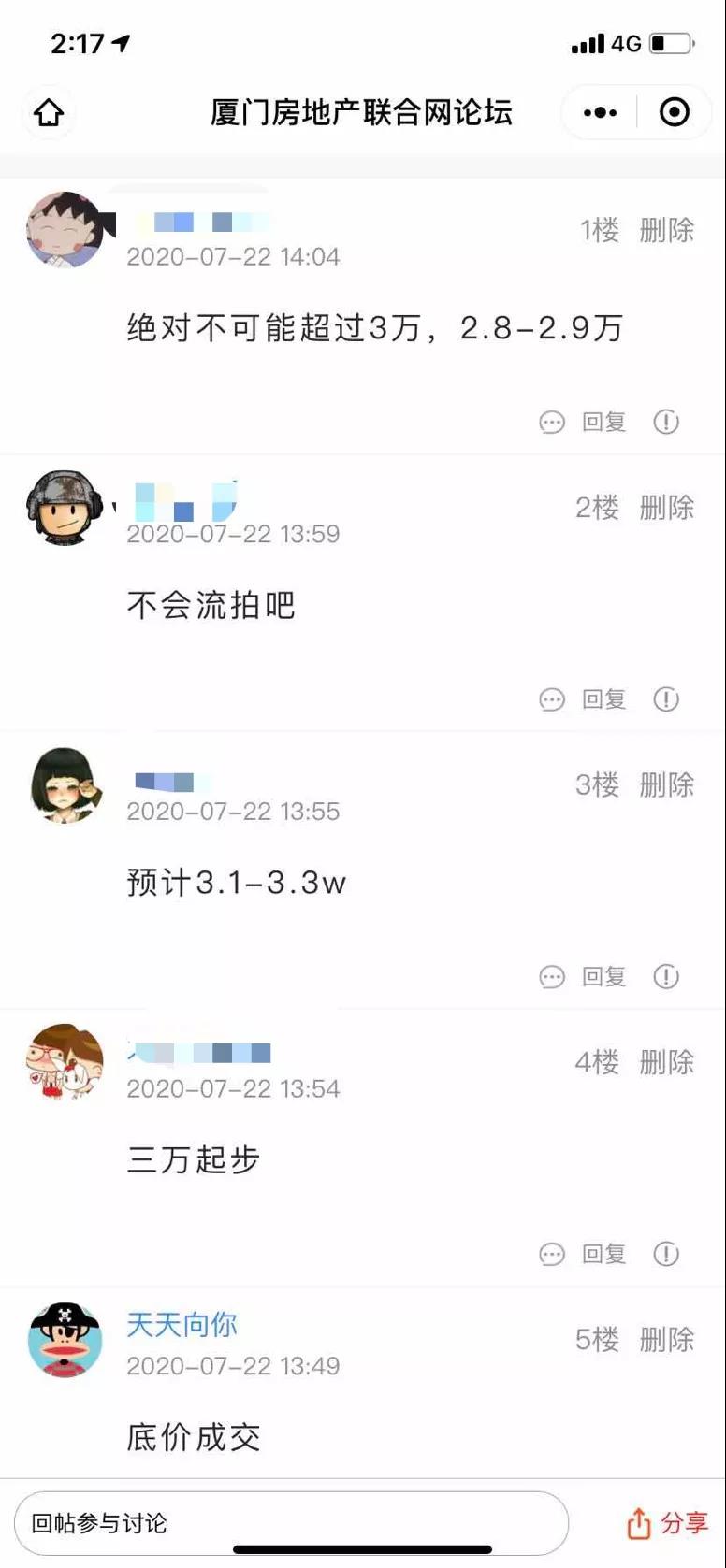Screen dimensions: 726x1568
Task: Report the 预计3.1-3.3w comment
Action: point(666,977)
